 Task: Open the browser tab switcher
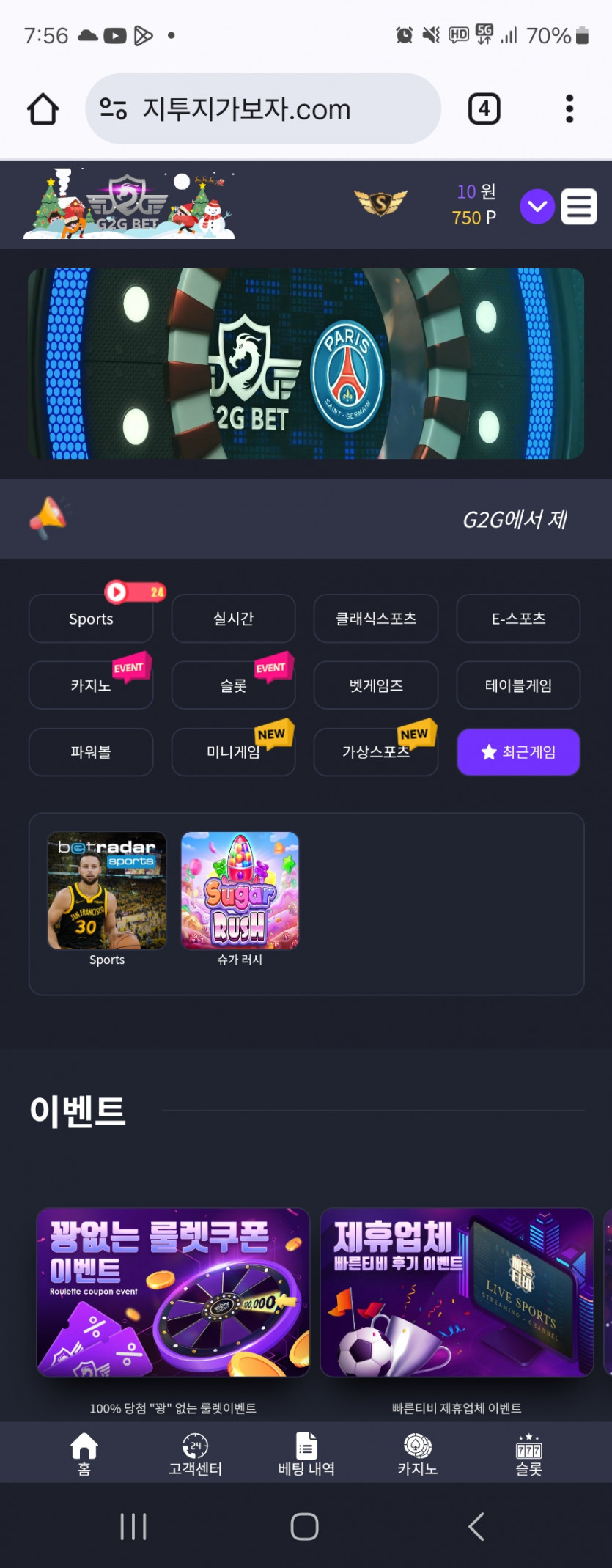click(484, 109)
